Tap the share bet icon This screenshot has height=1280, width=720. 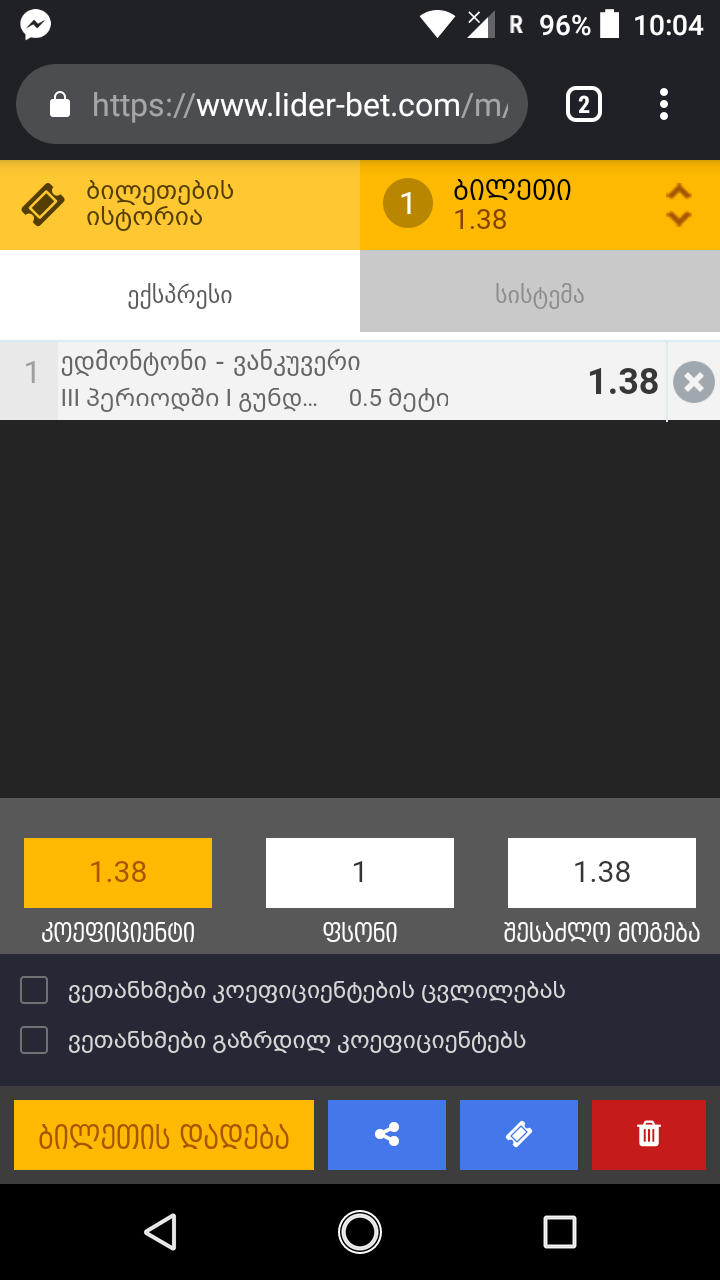pos(386,1134)
